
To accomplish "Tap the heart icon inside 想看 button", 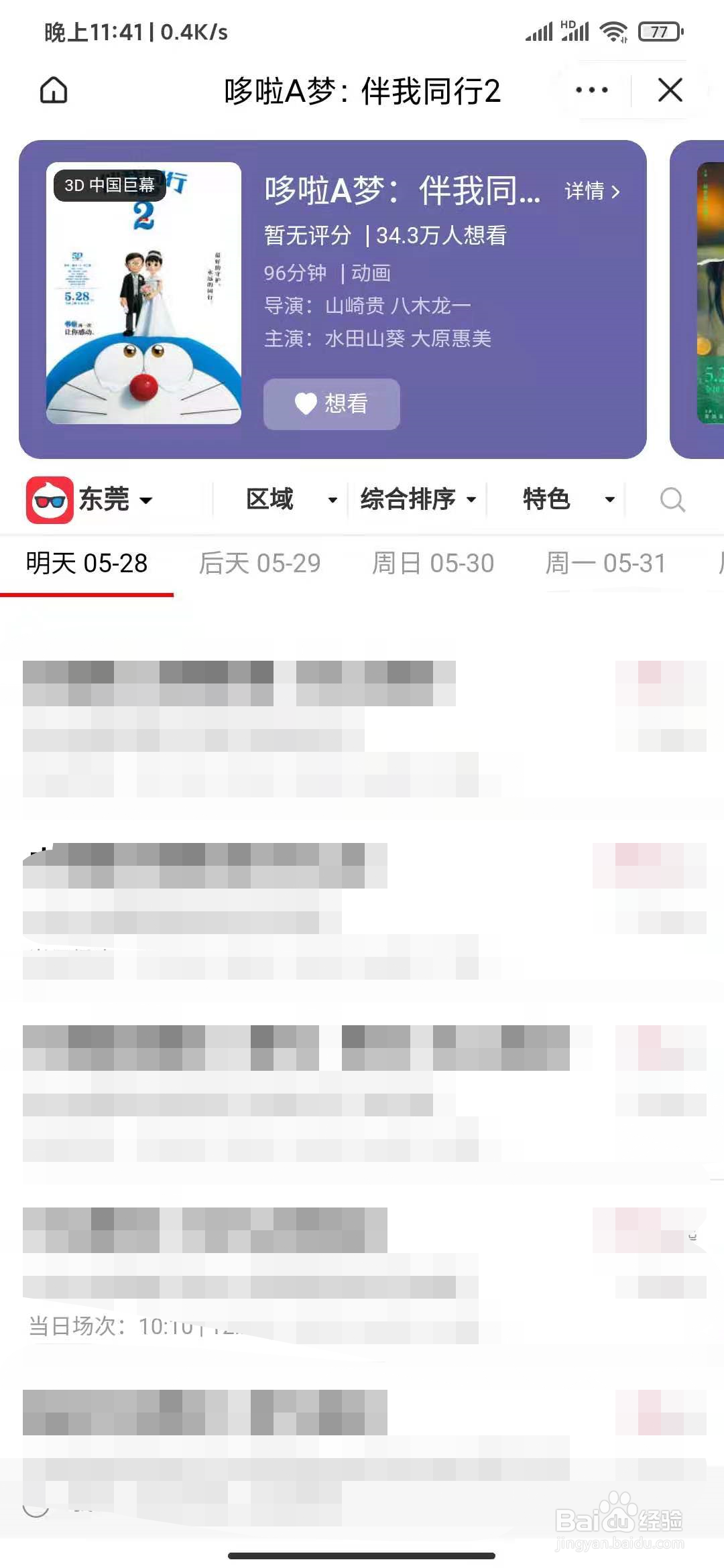I will point(305,403).
